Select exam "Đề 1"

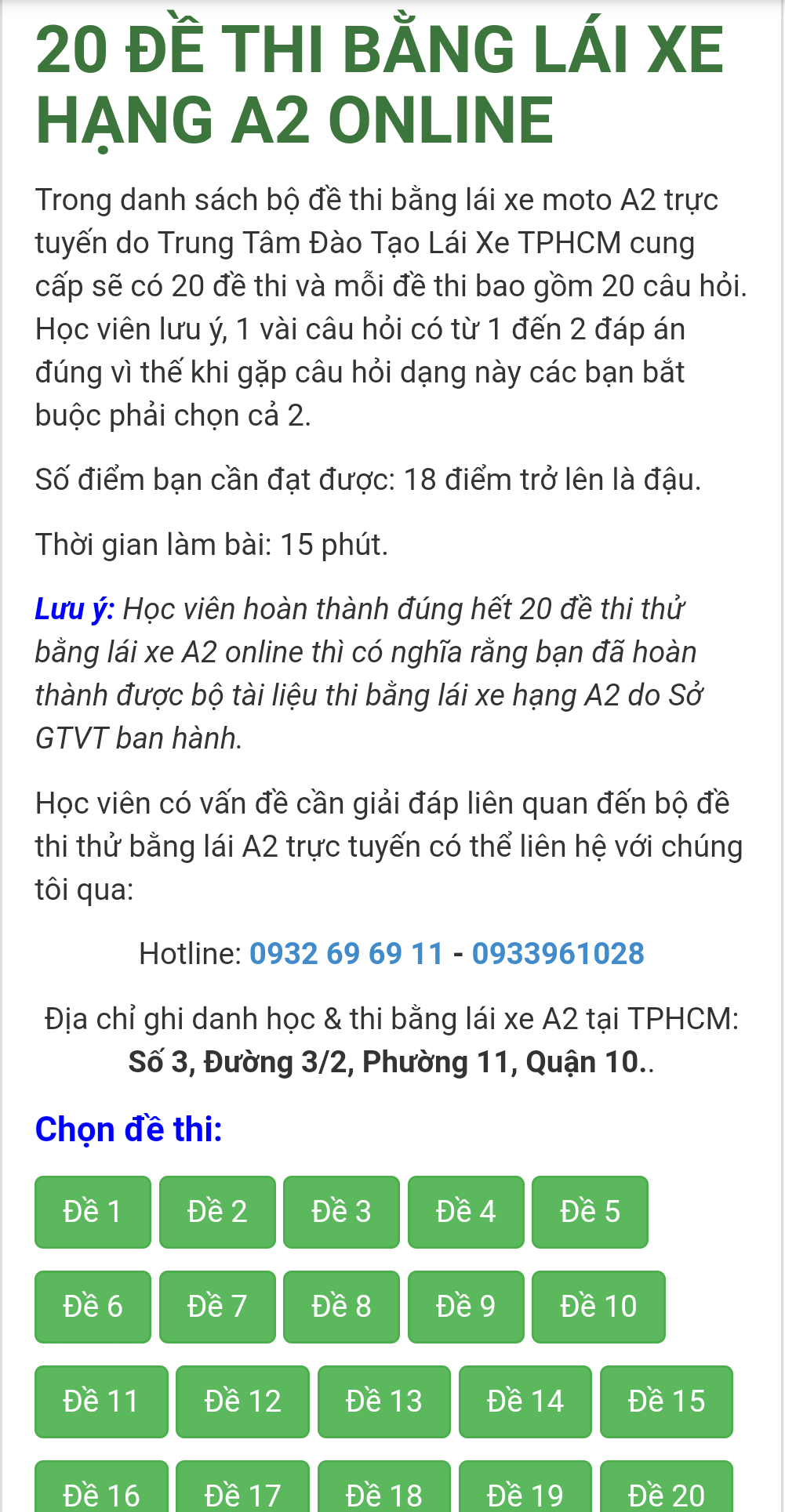(x=92, y=1212)
